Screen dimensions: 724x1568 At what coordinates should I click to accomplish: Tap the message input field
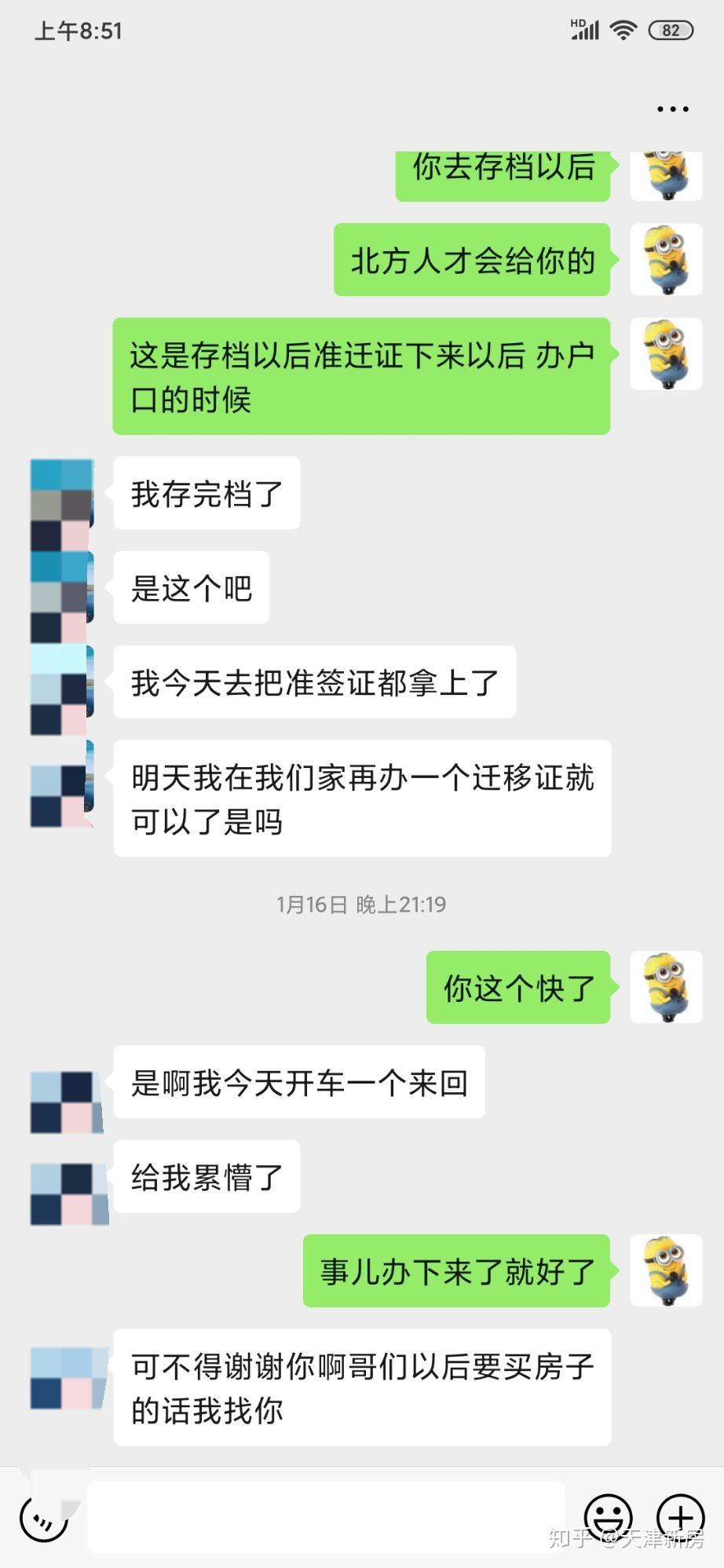coord(325,1517)
